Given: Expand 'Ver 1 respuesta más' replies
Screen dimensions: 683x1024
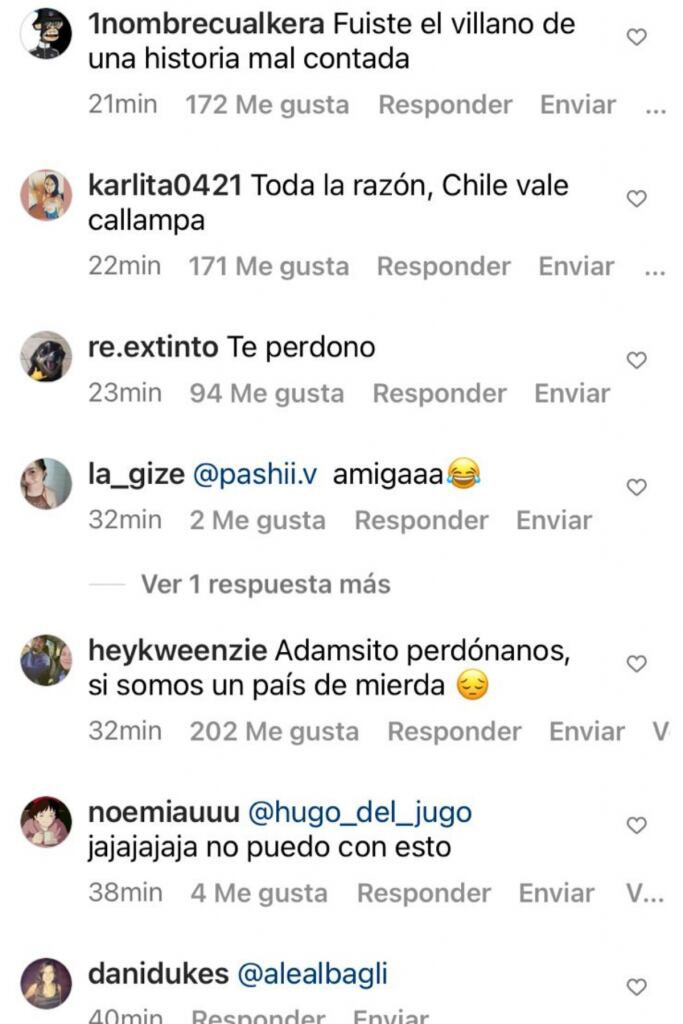Looking at the screenshot, I should 265,584.
